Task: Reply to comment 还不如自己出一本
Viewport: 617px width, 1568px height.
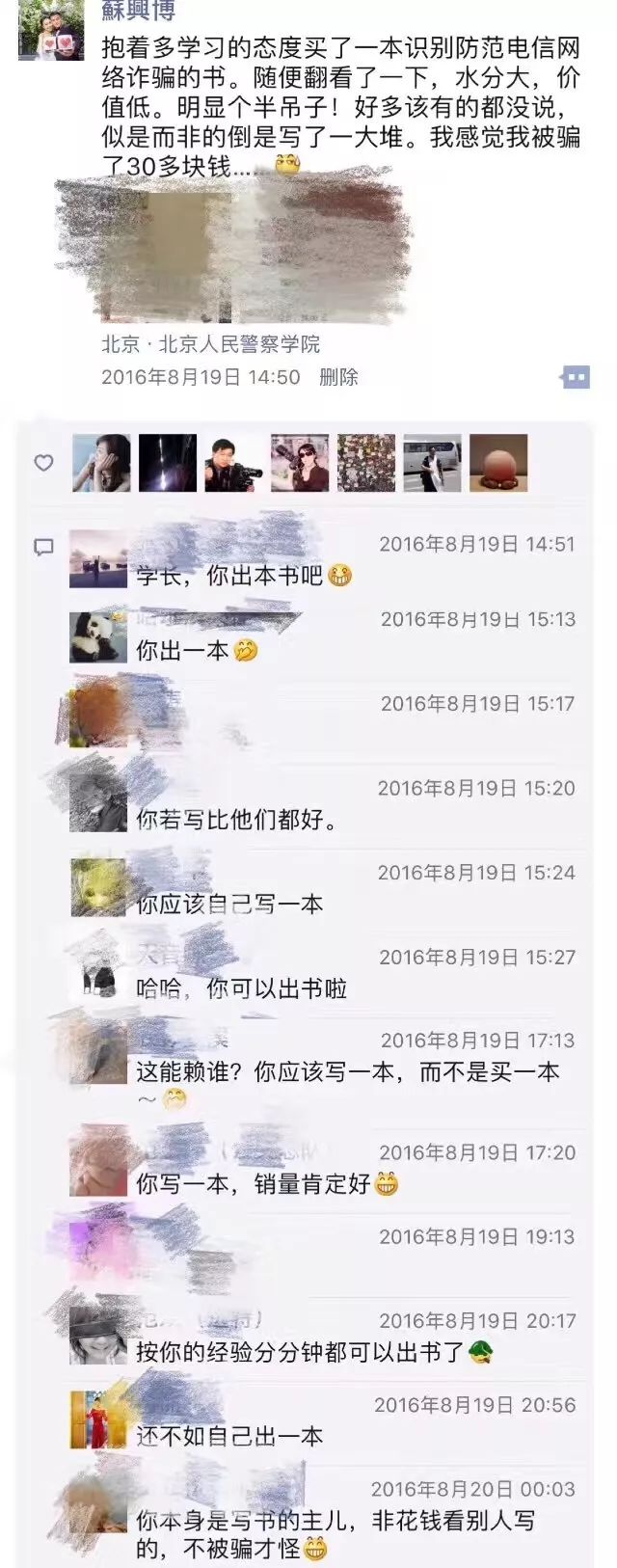Action: (x=229, y=1436)
